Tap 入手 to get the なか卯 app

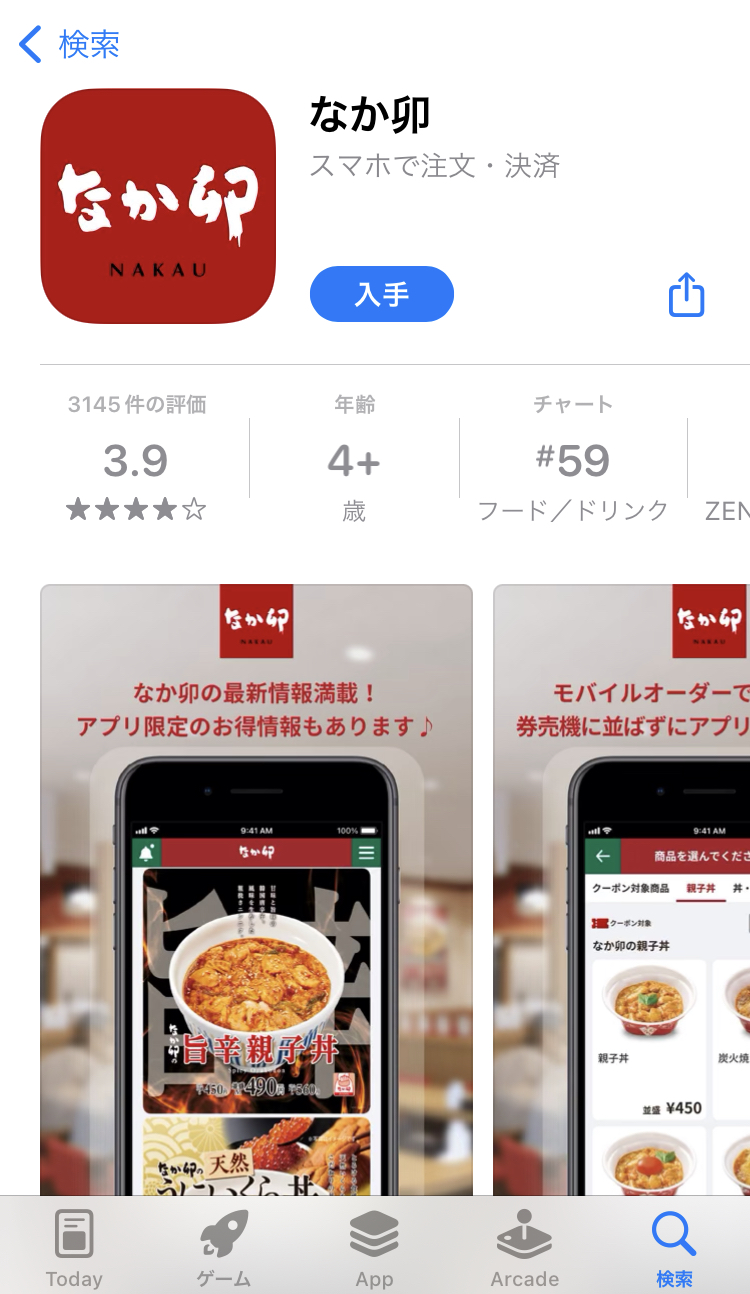coord(382,294)
